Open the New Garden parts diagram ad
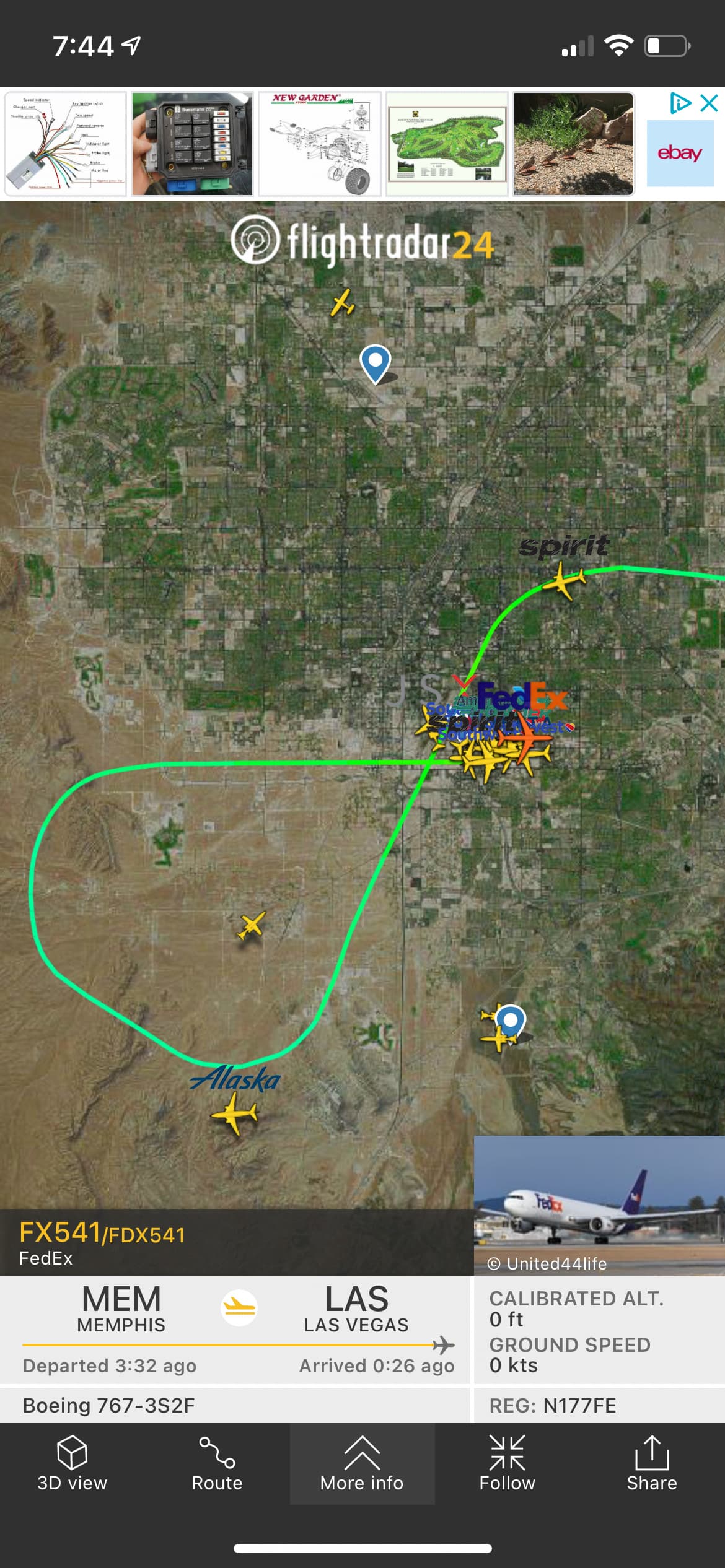The height and width of the screenshot is (1568, 725). pos(319,144)
